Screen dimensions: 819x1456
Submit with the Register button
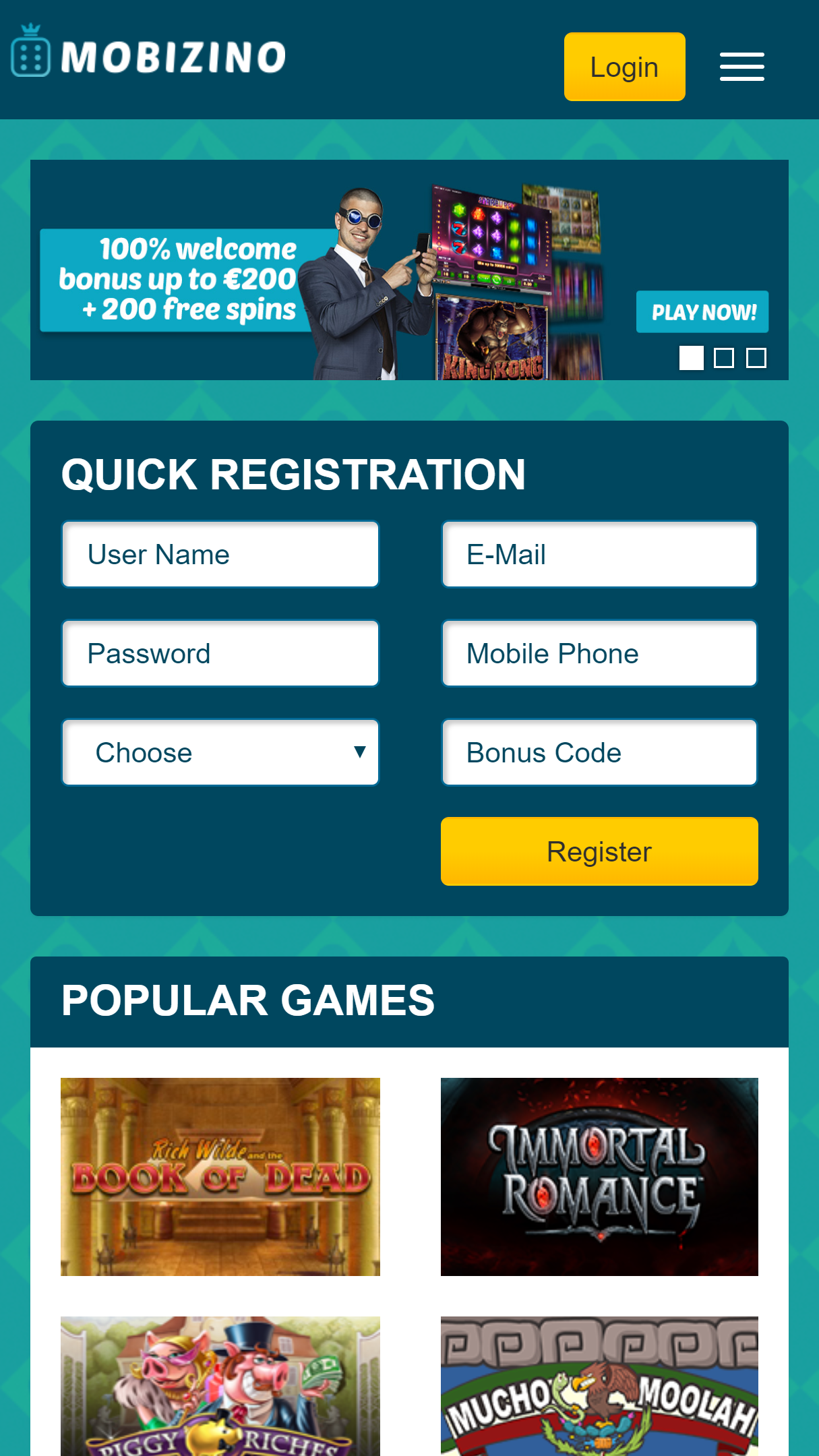(x=599, y=851)
